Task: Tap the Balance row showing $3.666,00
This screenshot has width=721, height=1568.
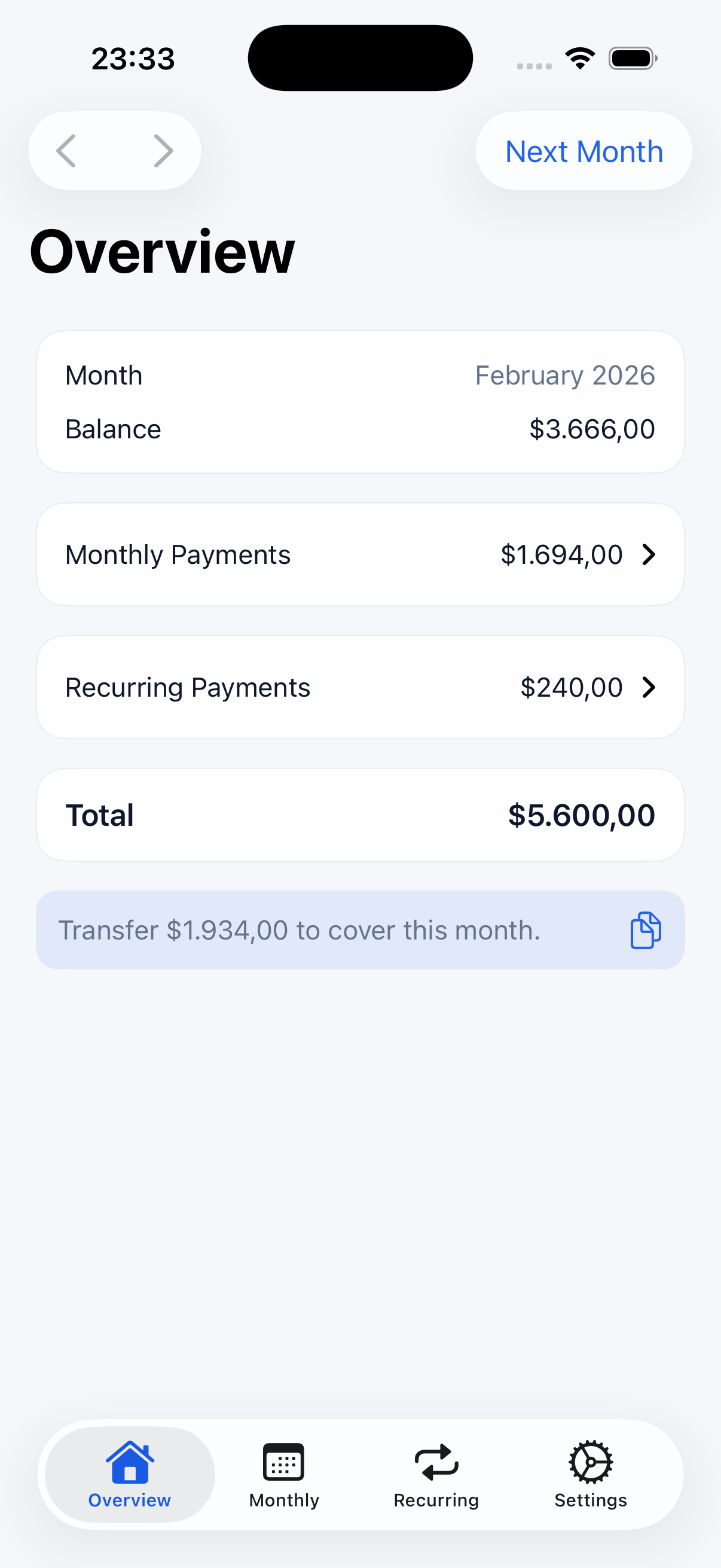Action: [x=360, y=429]
